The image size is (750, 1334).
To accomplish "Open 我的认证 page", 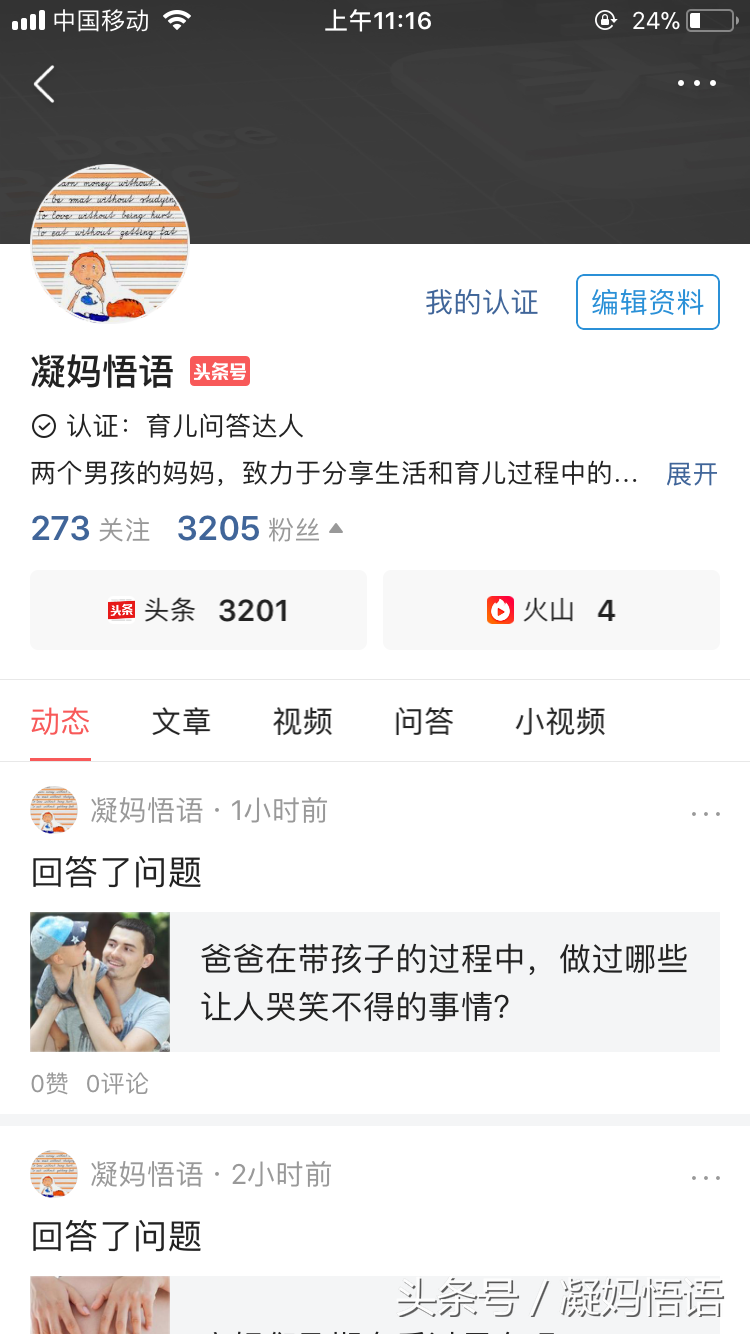I will point(482,302).
